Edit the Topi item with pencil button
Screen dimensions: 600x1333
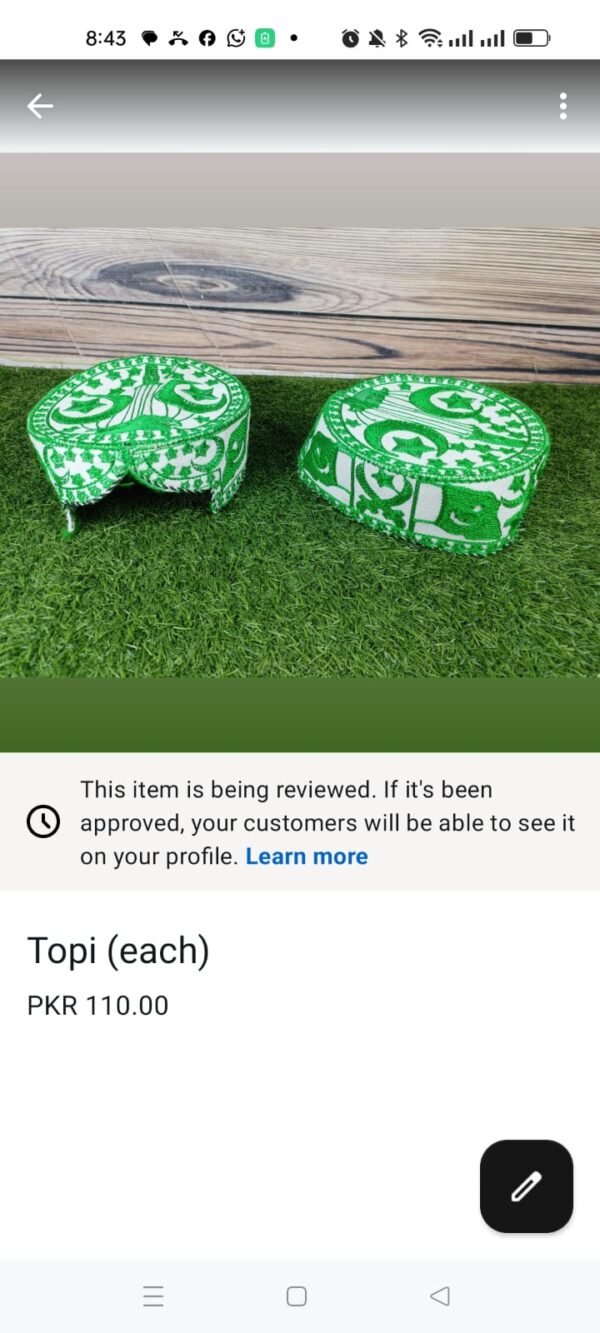click(x=526, y=1187)
